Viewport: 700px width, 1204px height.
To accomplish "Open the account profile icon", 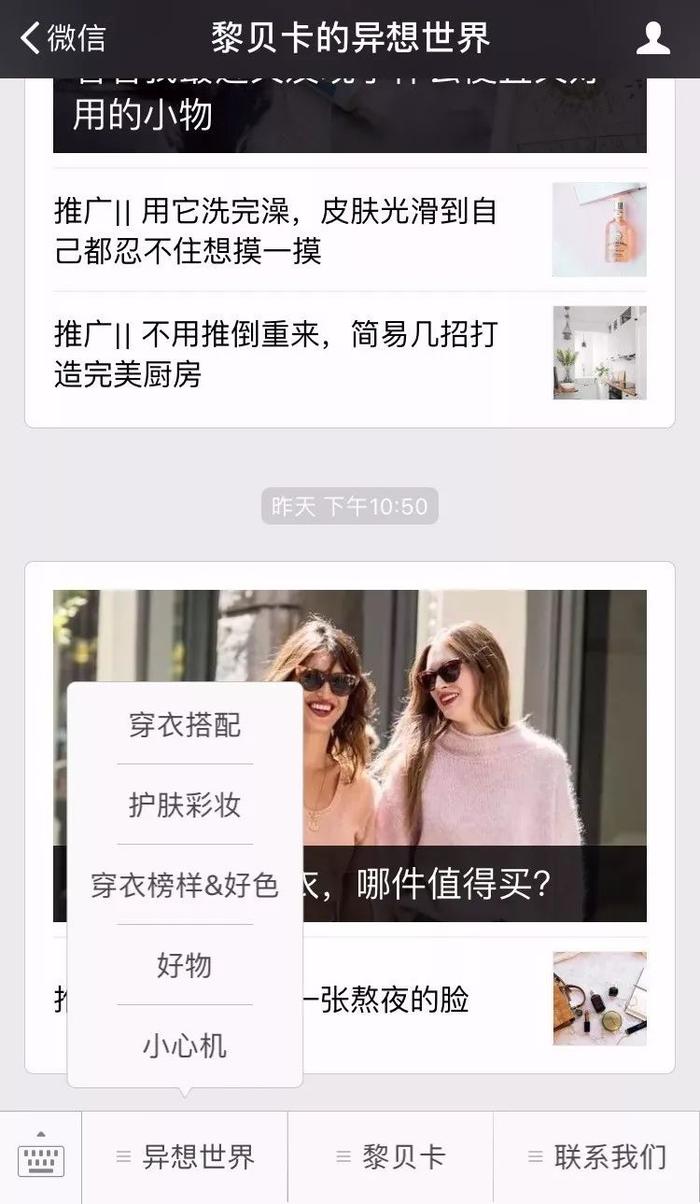I will (653, 38).
